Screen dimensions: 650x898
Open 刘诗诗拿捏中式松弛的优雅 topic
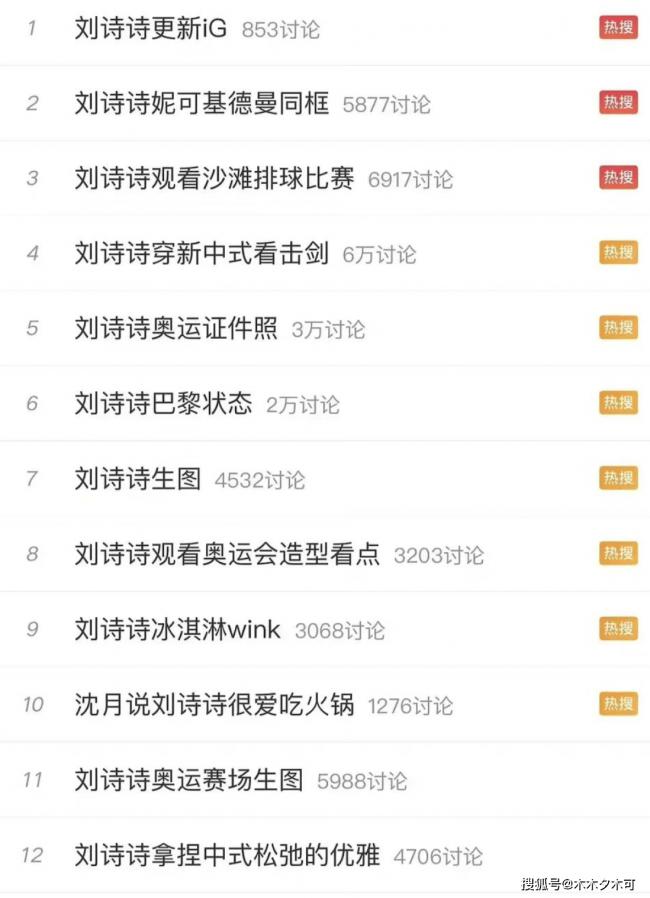point(227,855)
